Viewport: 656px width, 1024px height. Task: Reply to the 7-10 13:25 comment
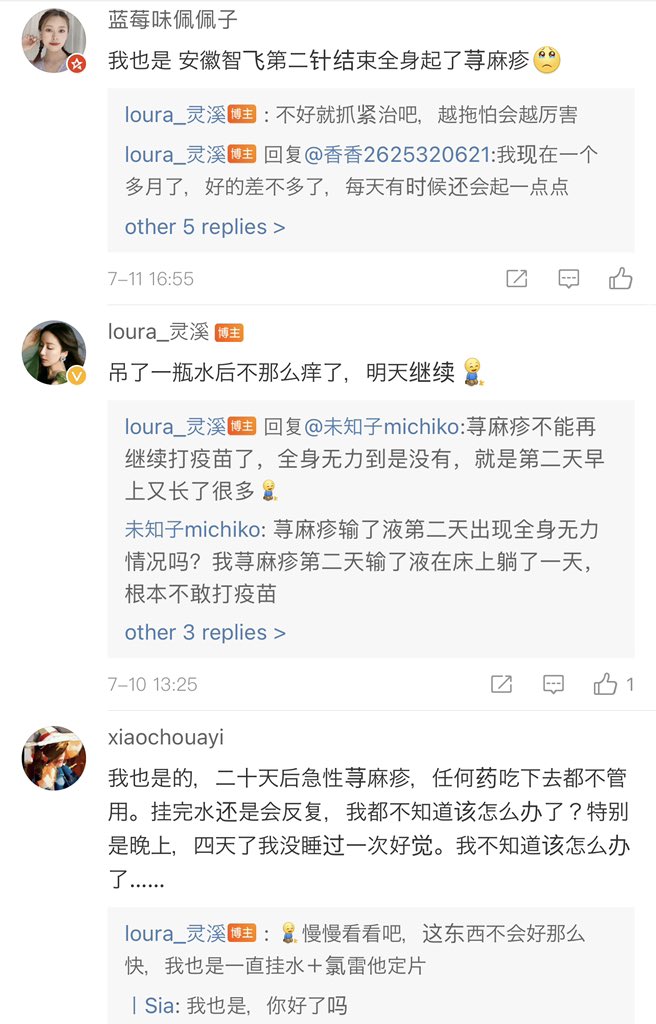[553, 685]
